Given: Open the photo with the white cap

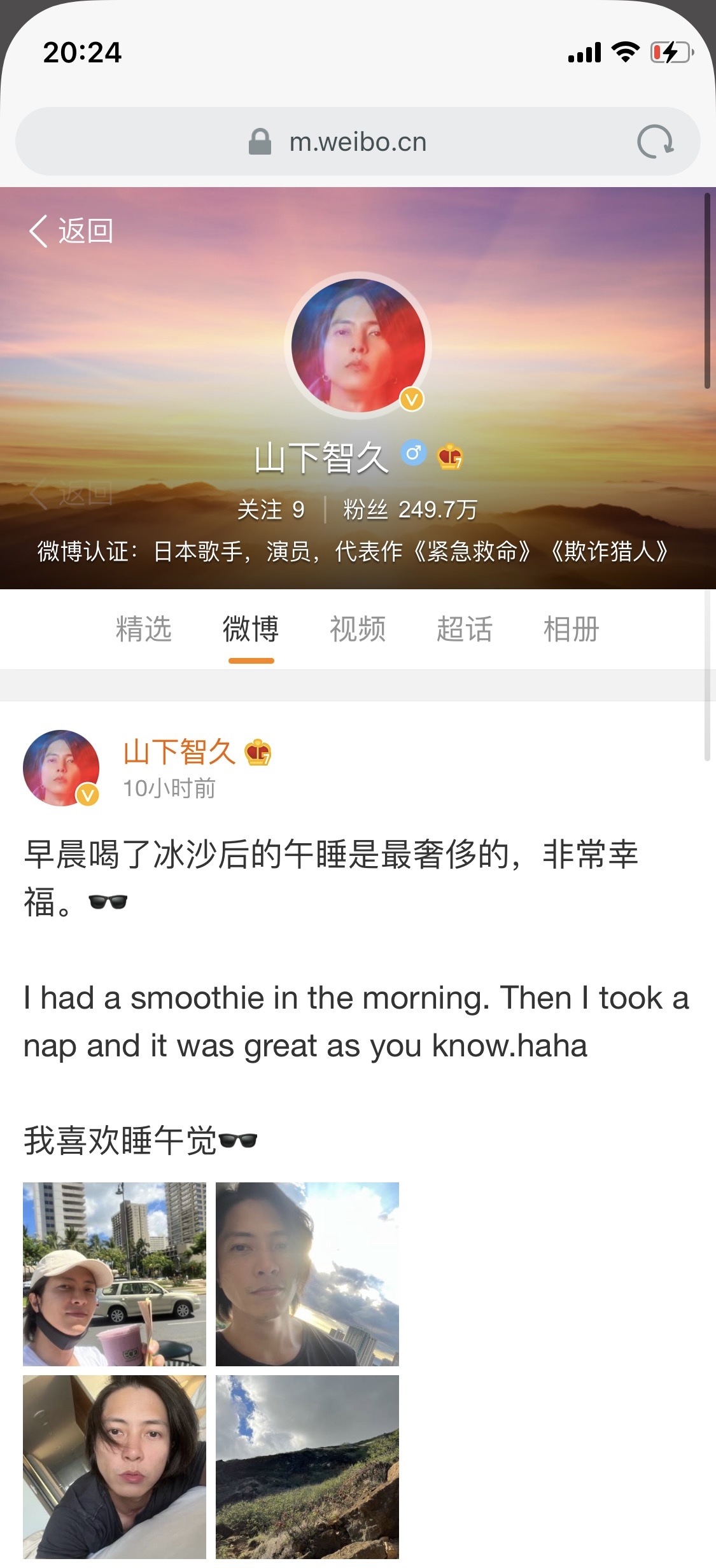Looking at the screenshot, I should (115, 1274).
